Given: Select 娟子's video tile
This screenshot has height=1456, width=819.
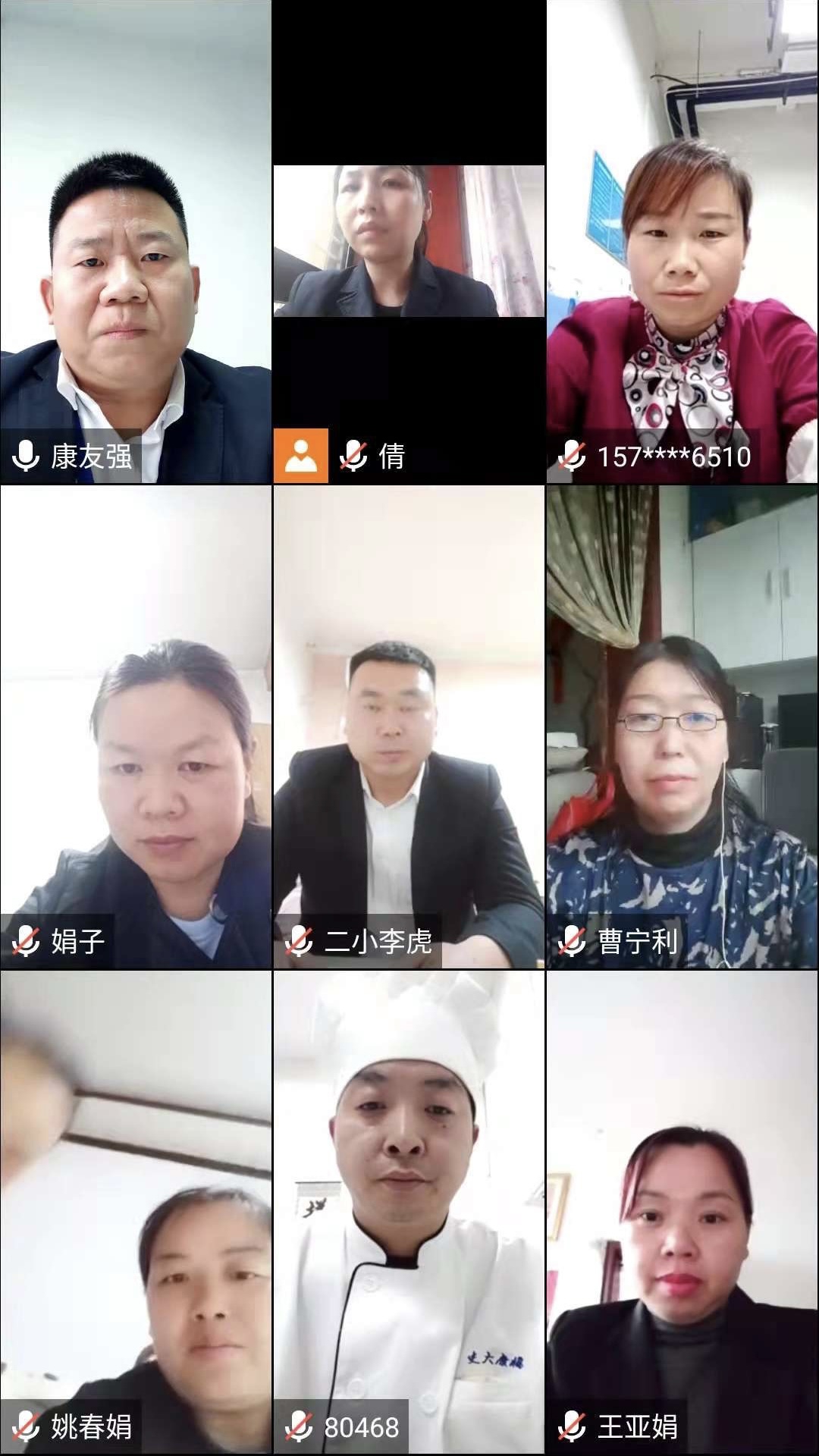Looking at the screenshot, I should click(x=136, y=728).
